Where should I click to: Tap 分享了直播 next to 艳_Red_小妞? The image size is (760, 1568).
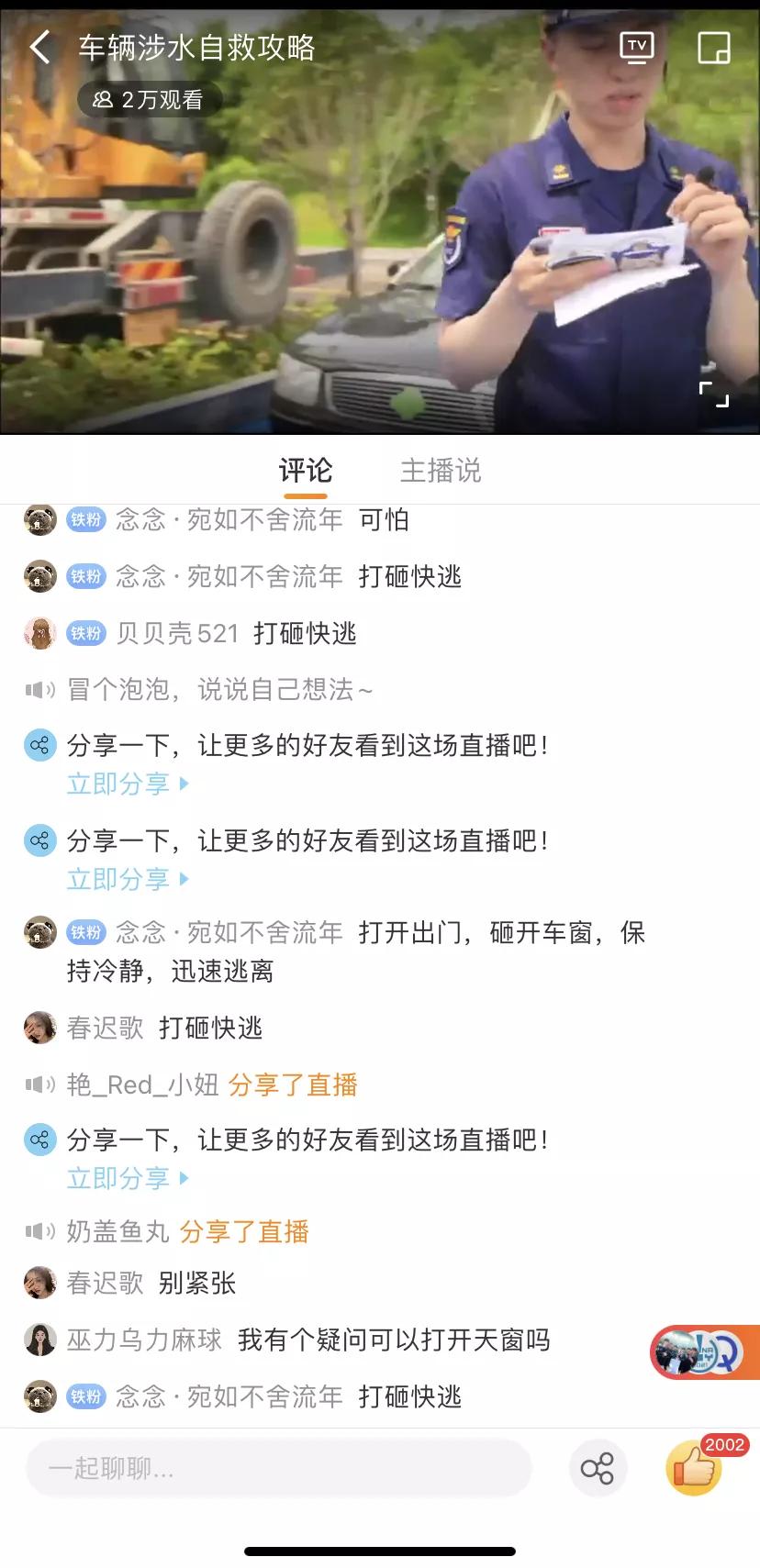pos(293,1085)
